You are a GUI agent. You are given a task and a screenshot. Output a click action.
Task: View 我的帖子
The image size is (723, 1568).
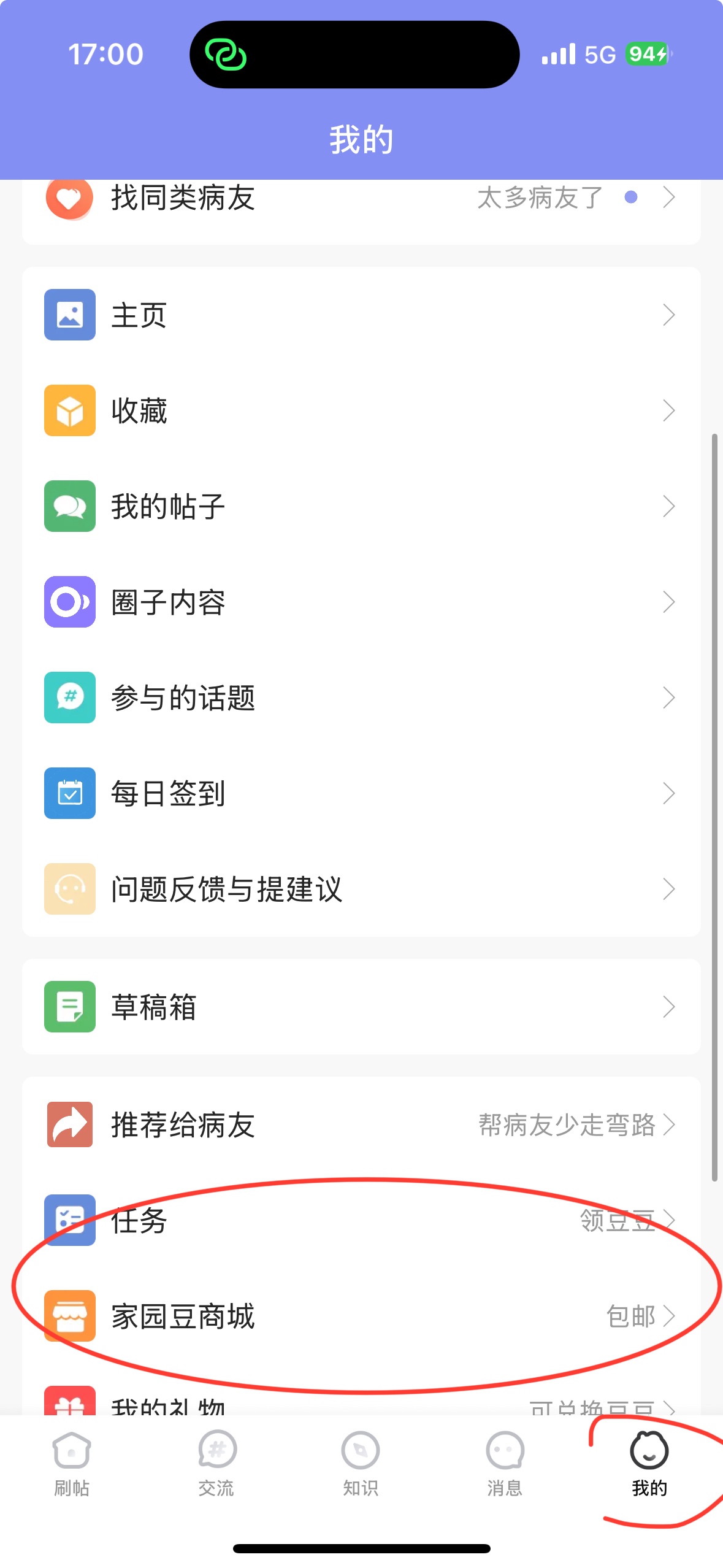point(361,507)
